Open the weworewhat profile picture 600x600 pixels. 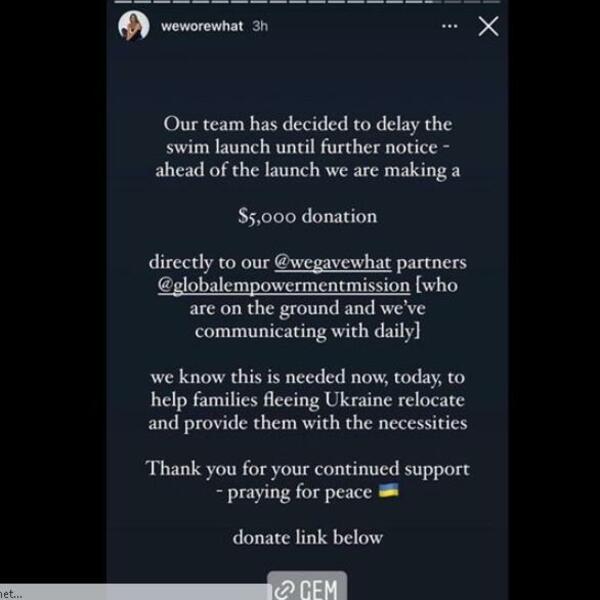[132, 27]
